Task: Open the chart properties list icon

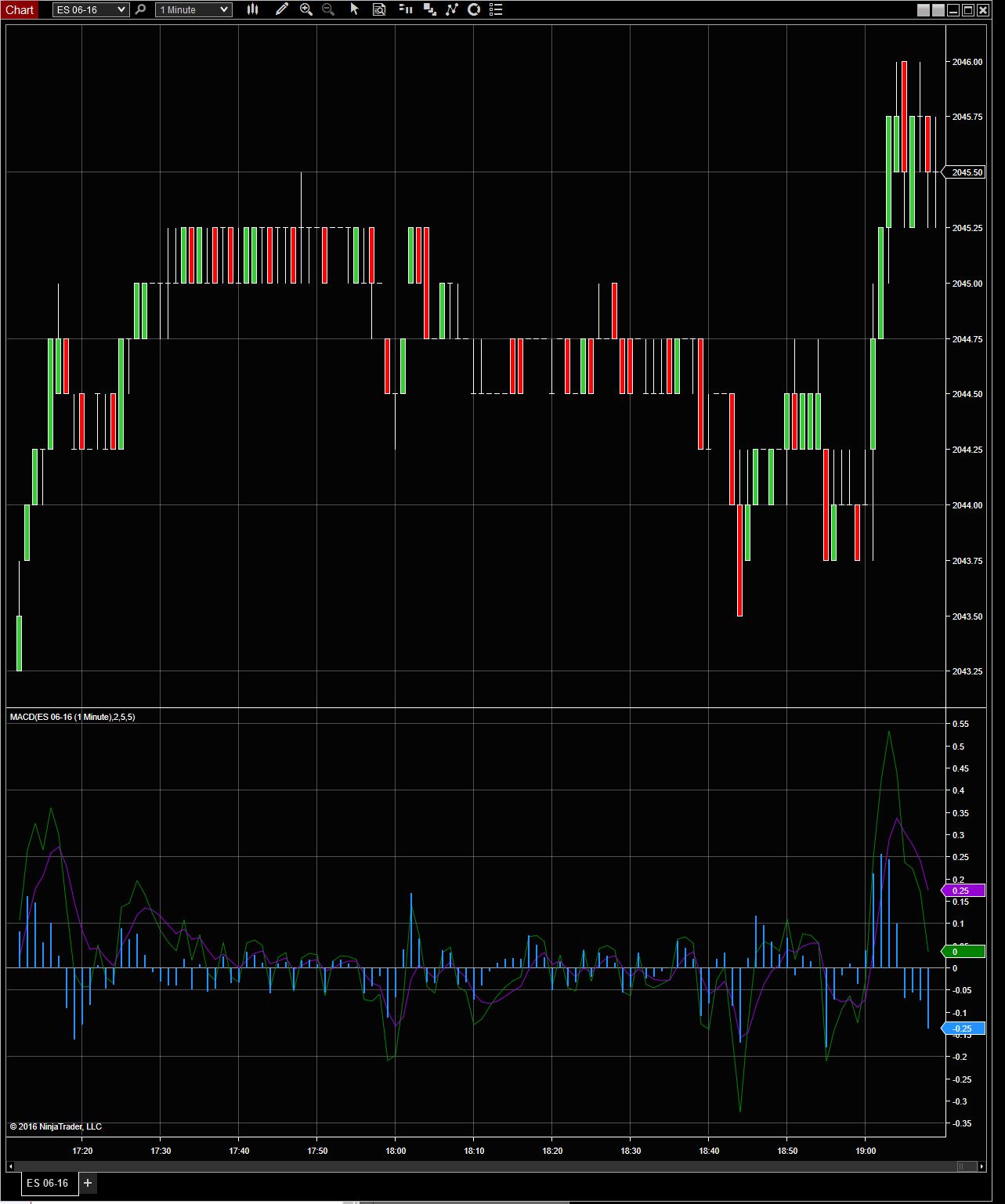Action: (495, 9)
